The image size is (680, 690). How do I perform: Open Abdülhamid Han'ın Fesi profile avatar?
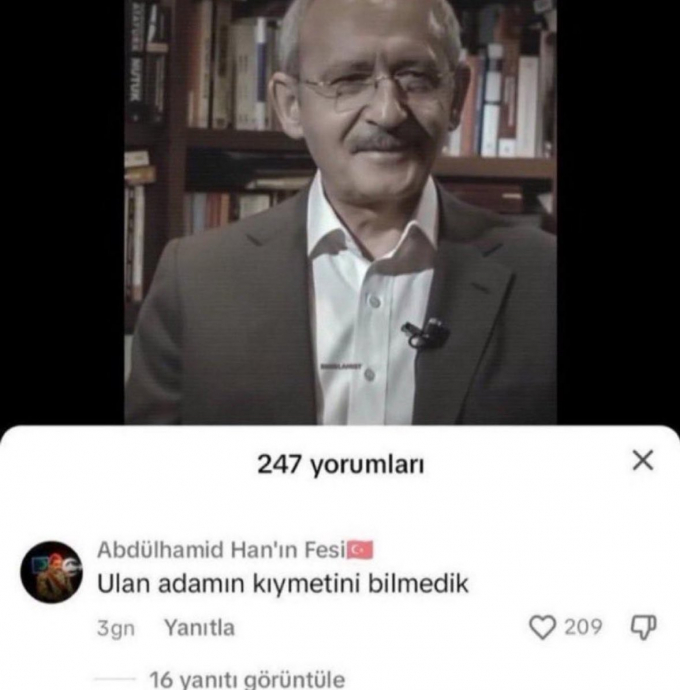pyautogui.click(x=51, y=572)
